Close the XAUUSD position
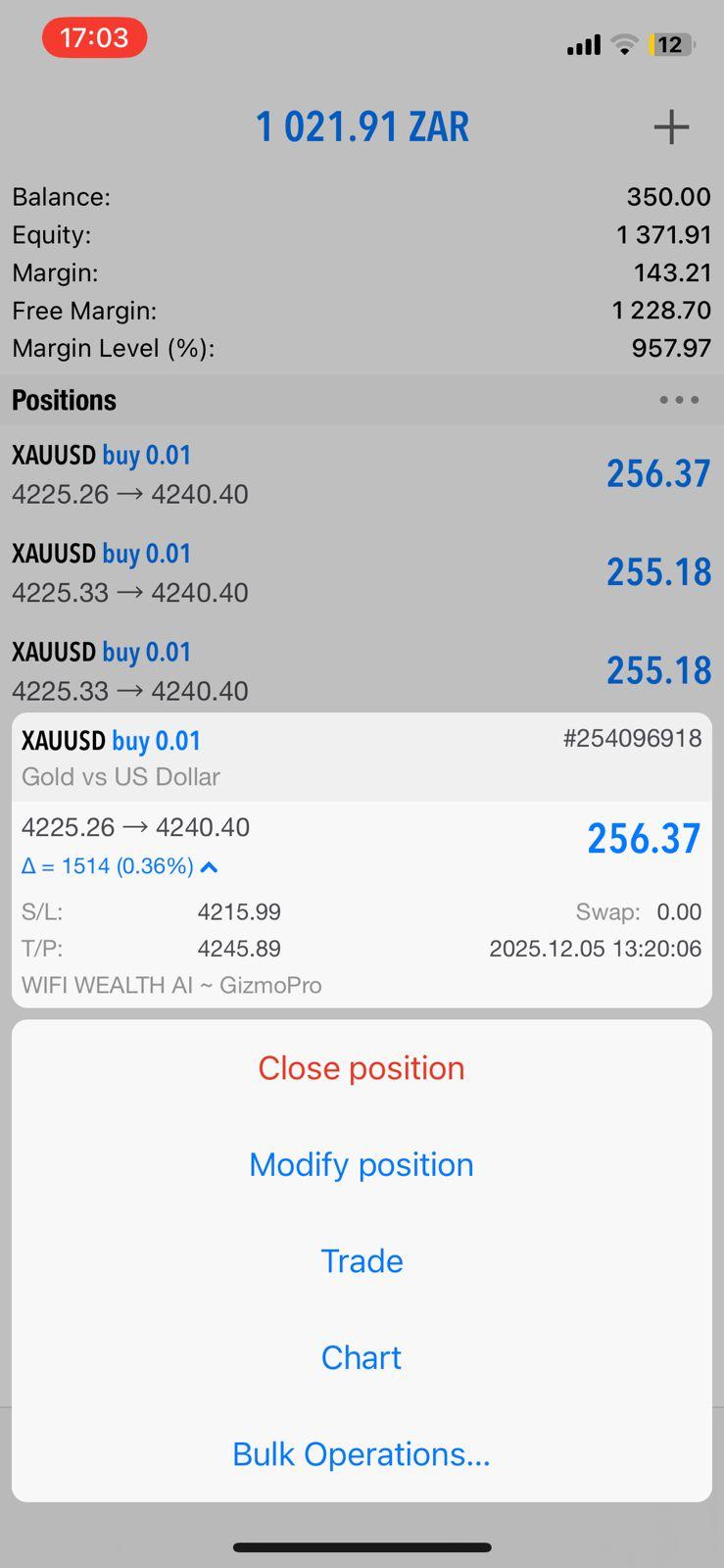 [x=362, y=1068]
